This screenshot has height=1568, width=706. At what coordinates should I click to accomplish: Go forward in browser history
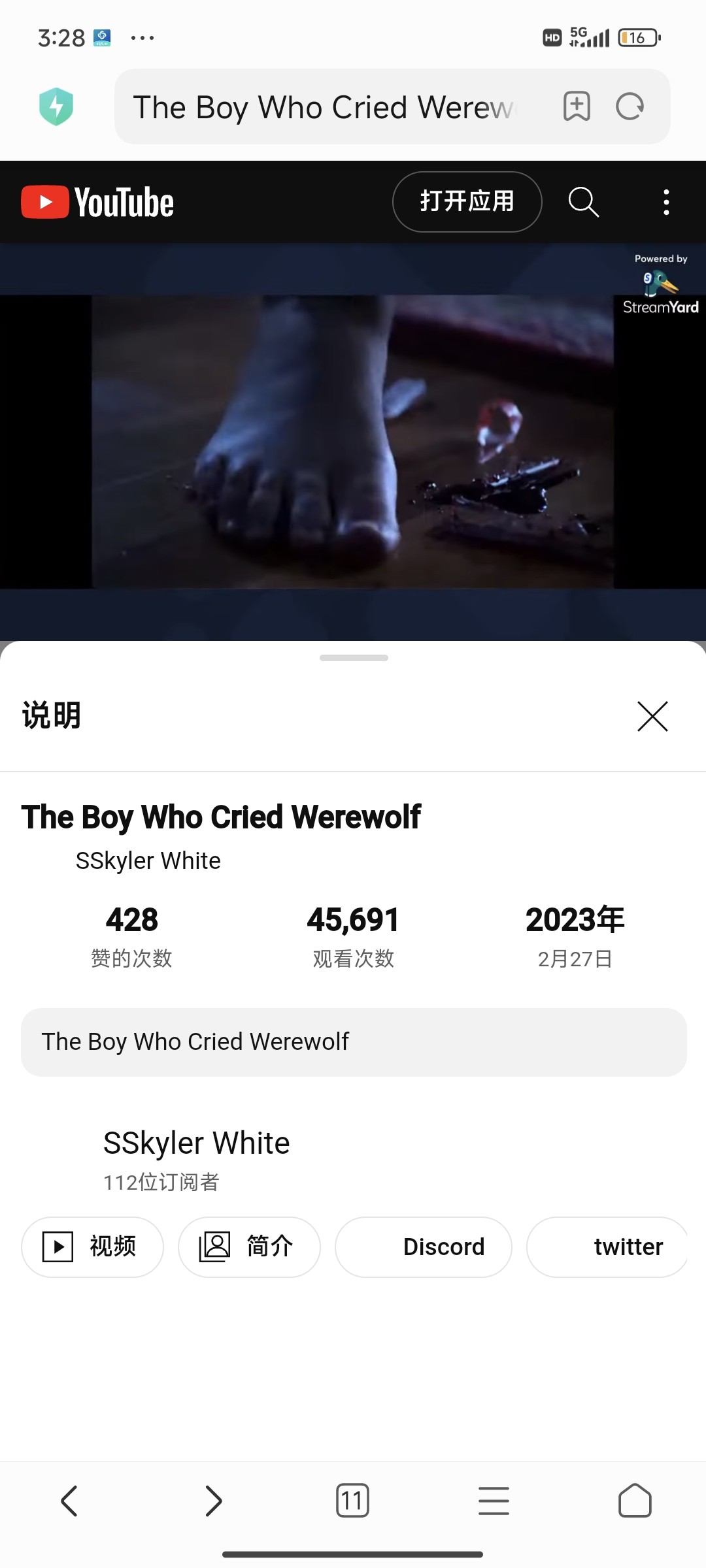[213, 1501]
